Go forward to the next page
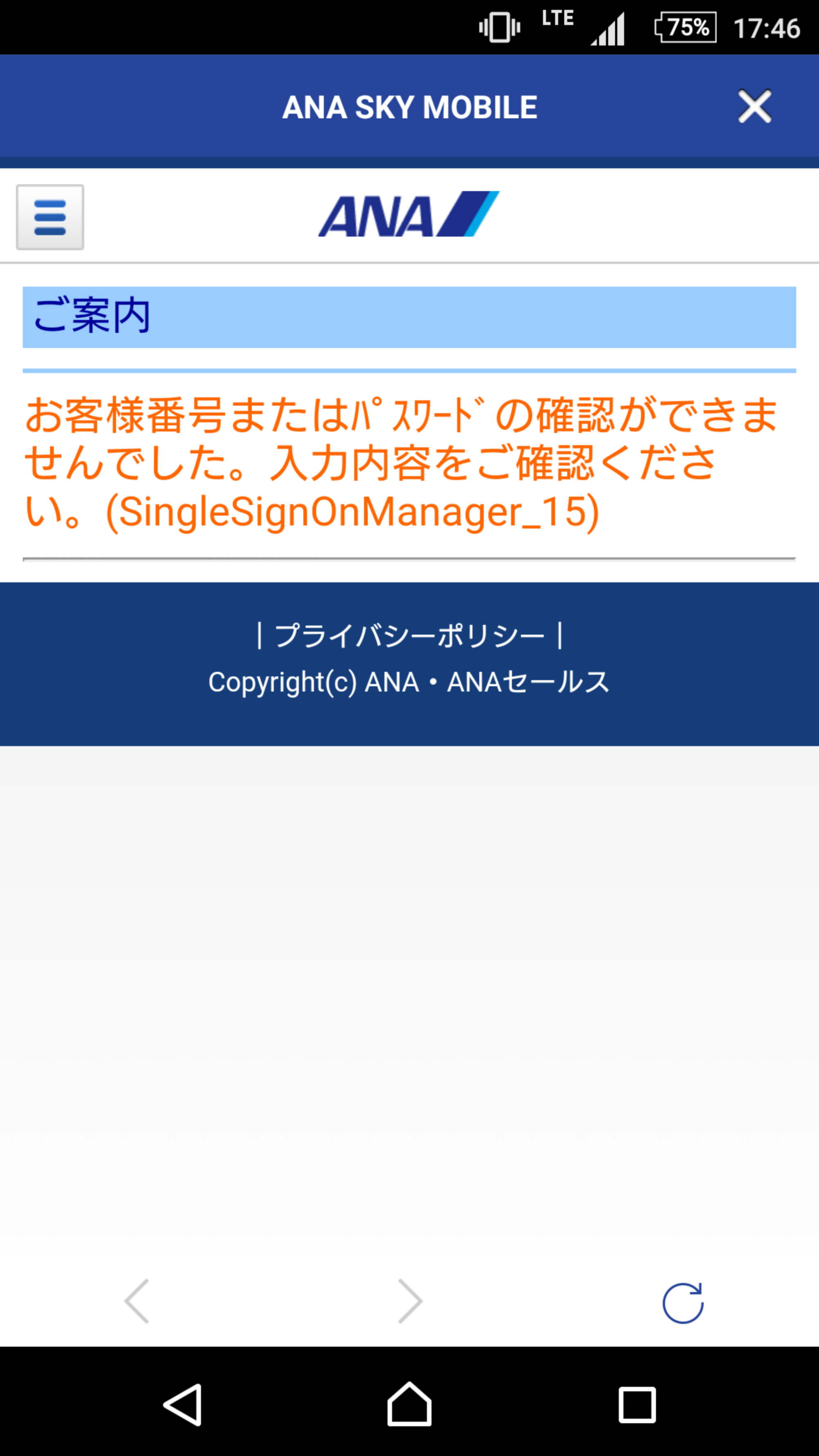Screen dimensions: 819x1456 (410, 1301)
